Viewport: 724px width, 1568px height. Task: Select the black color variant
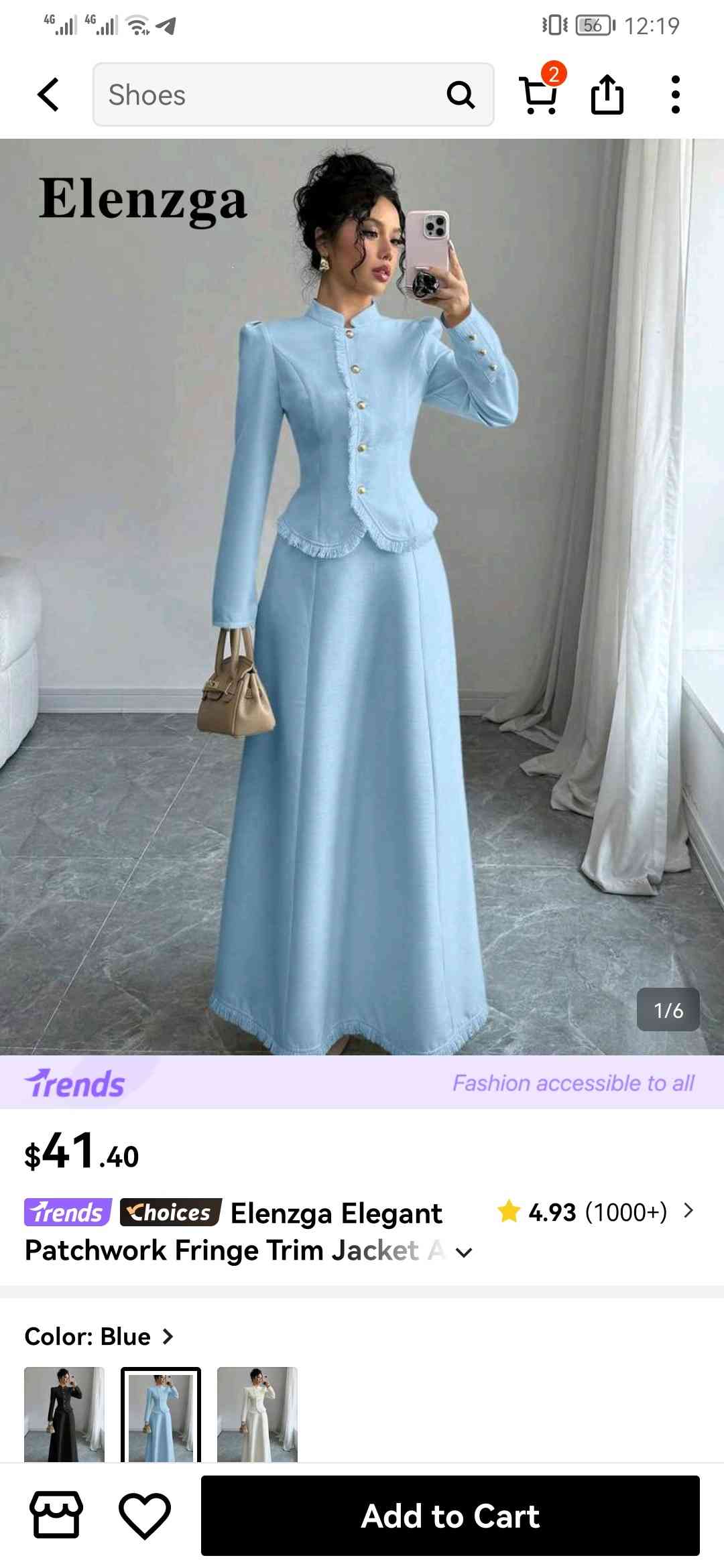(x=64, y=1414)
